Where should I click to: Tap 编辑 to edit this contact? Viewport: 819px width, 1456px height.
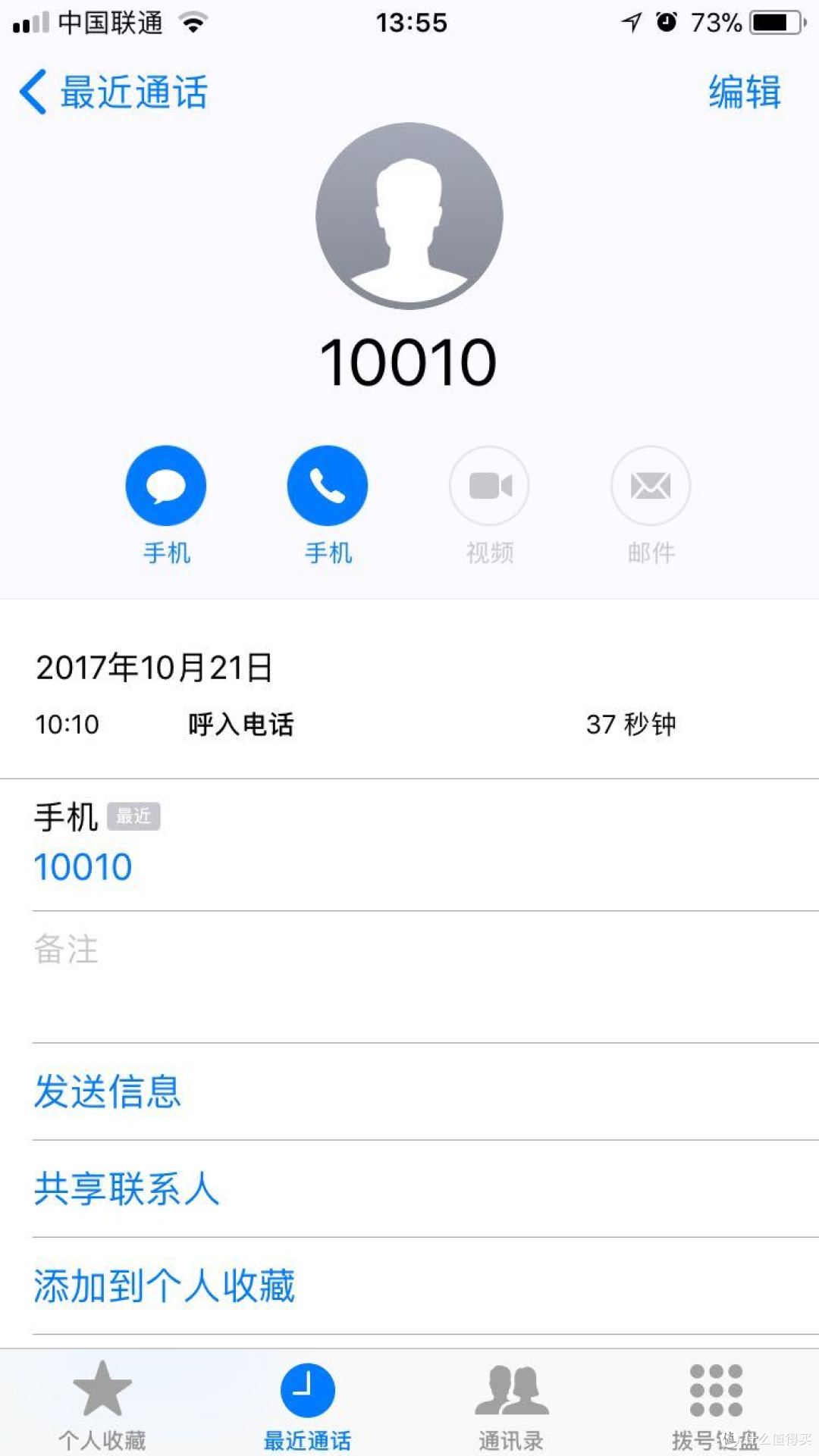(743, 92)
